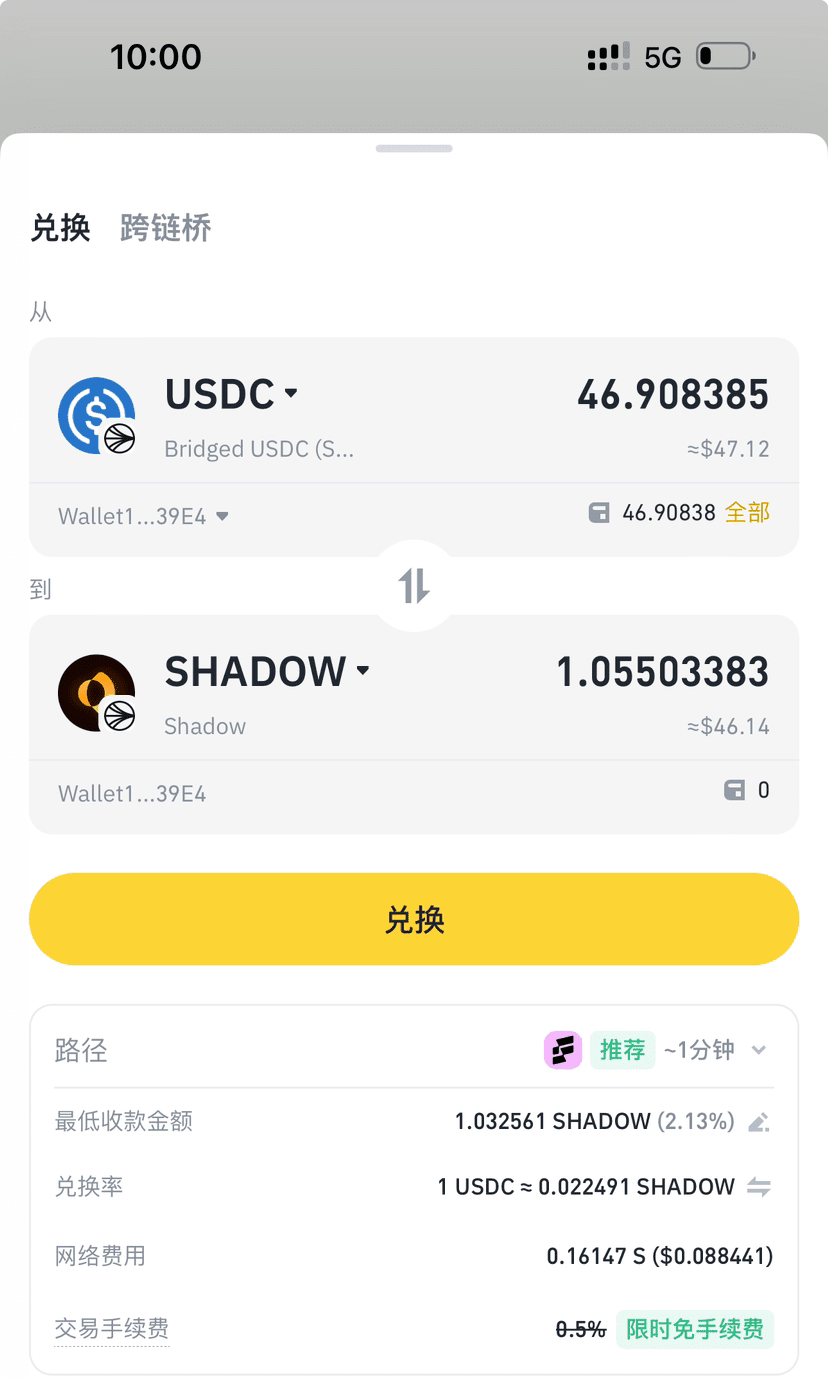This screenshot has width=828, height=1378.
Task: Edit the 46.908385 USDC amount
Action: pos(672,394)
